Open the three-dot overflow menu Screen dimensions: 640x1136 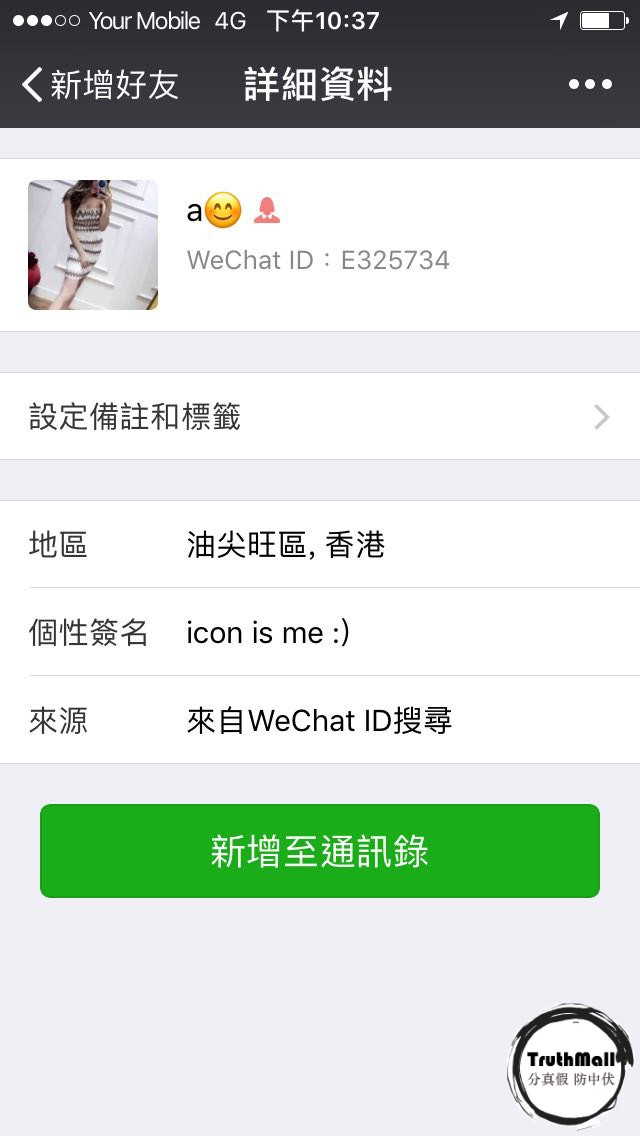(590, 85)
